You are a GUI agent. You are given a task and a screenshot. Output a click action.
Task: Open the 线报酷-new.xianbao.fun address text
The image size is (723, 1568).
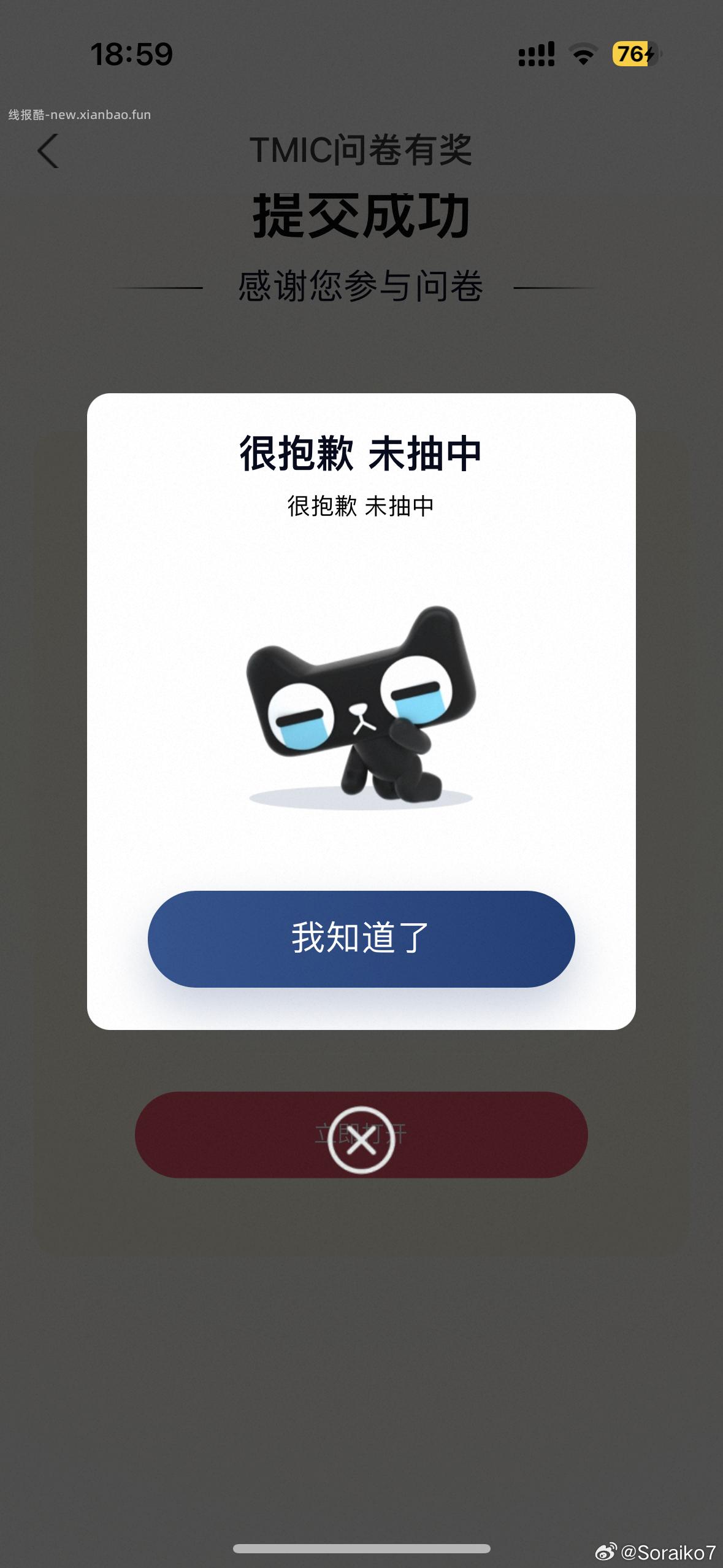tap(80, 114)
